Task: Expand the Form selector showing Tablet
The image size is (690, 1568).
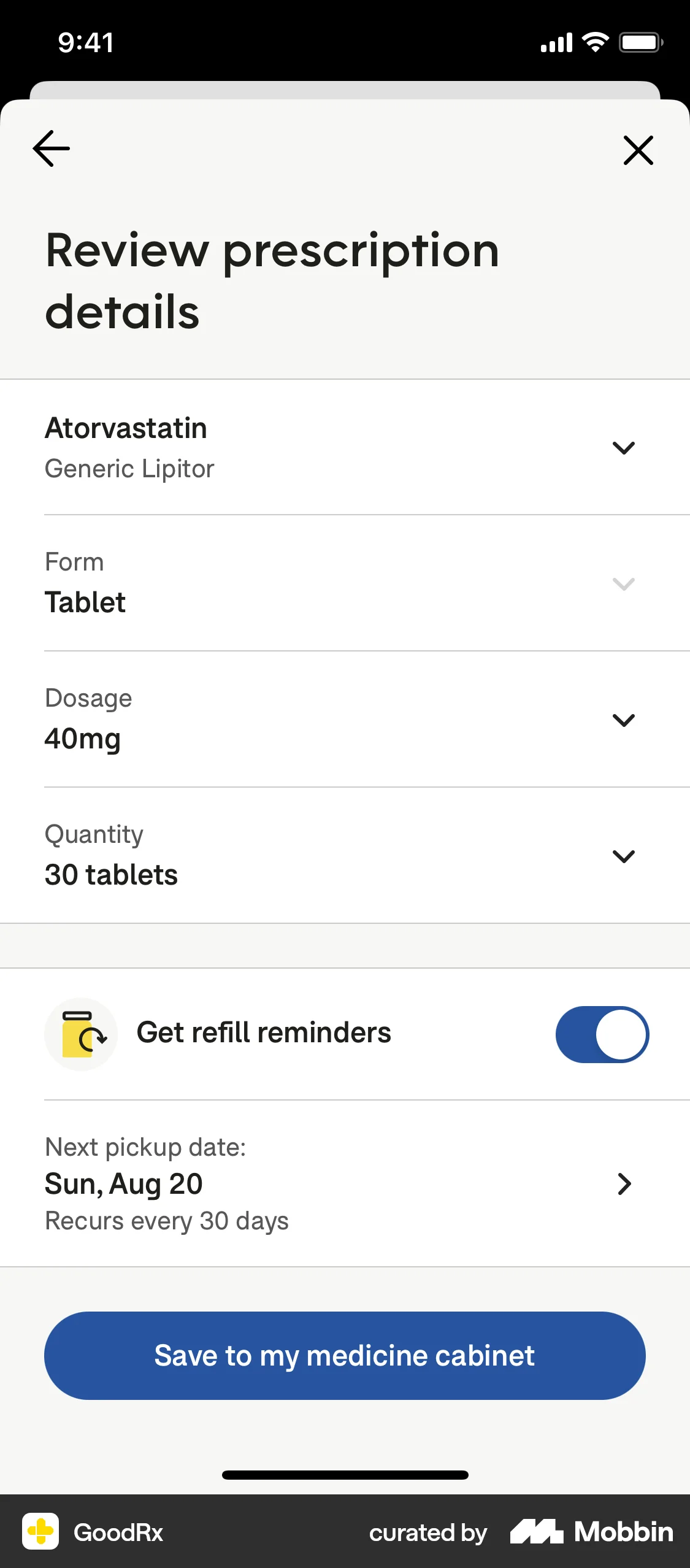Action: (624, 585)
